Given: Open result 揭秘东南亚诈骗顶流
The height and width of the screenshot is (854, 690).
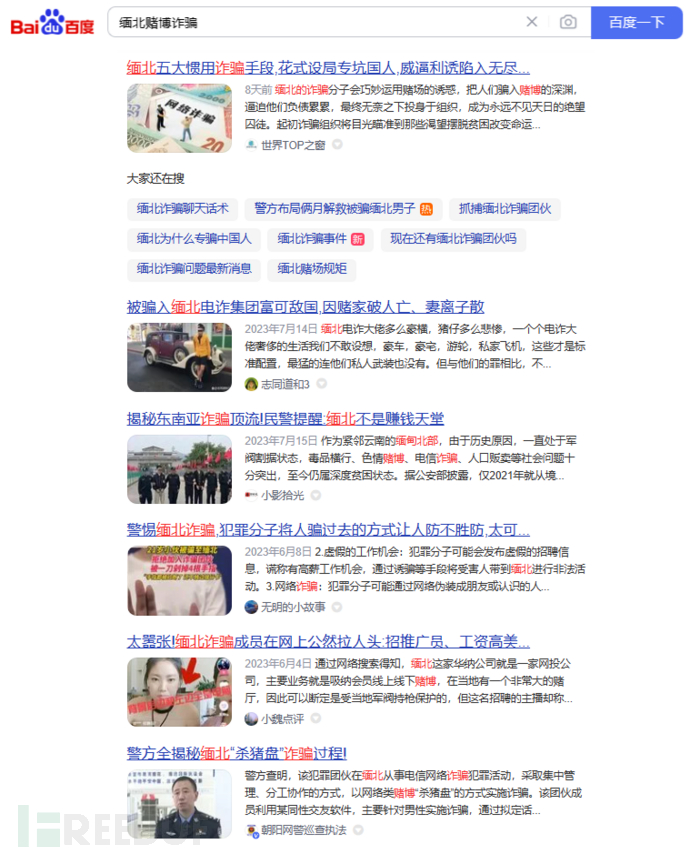Looking at the screenshot, I should [x=285, y=418].
